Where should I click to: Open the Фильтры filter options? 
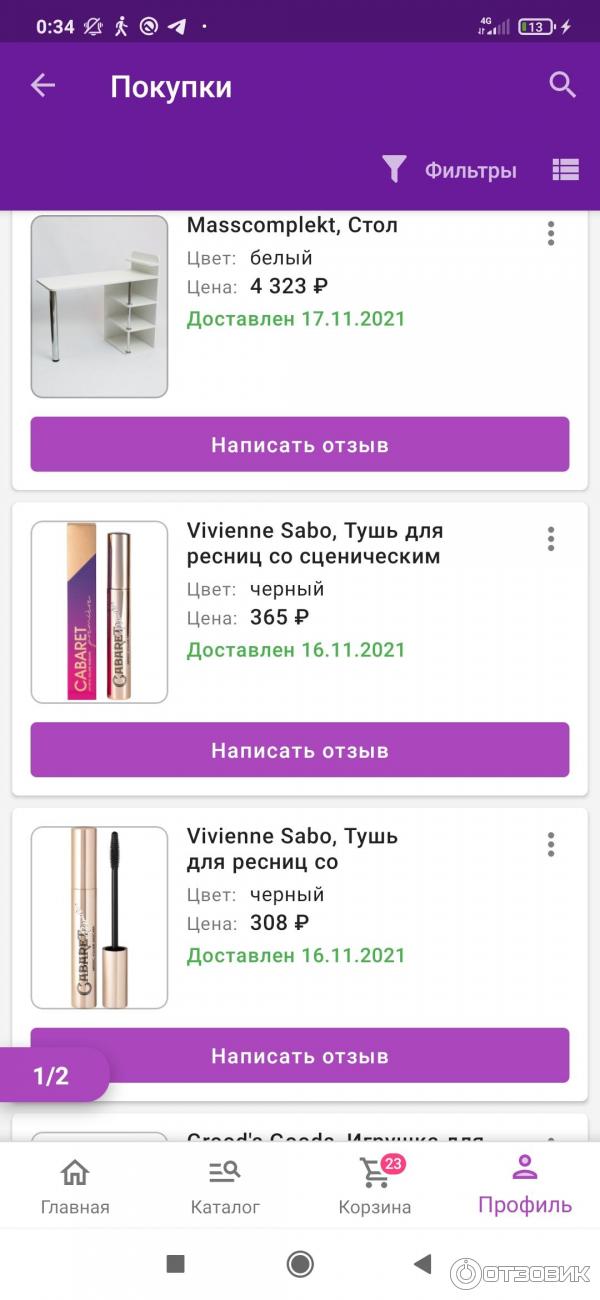(x=450, y=170)
